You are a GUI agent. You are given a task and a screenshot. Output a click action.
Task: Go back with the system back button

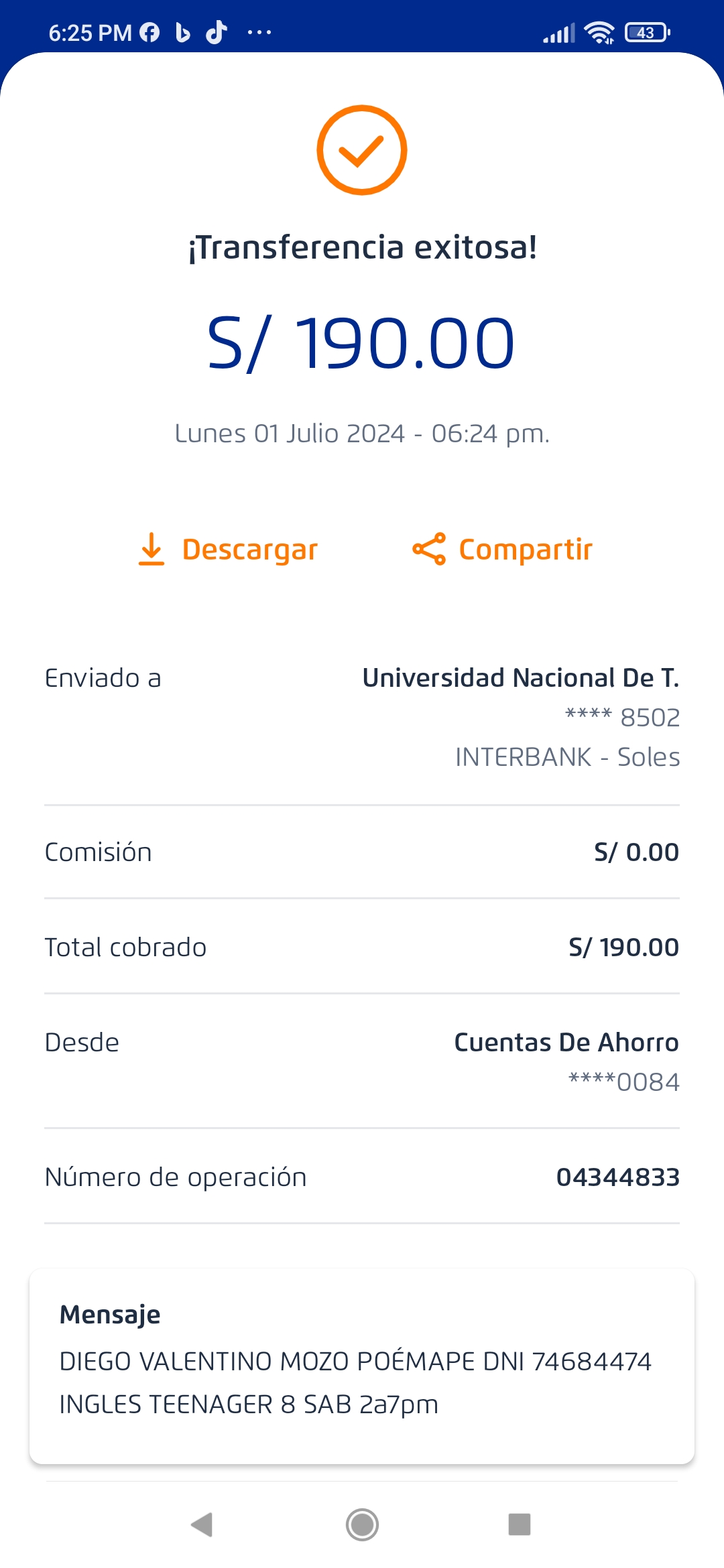point(202,1524)
